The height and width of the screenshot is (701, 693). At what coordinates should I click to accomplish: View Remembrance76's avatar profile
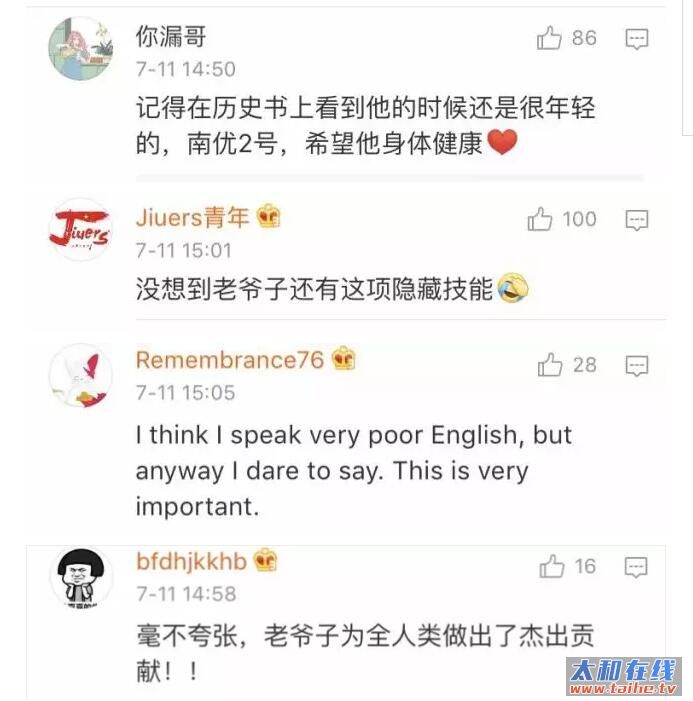click(x=80, y=375)
